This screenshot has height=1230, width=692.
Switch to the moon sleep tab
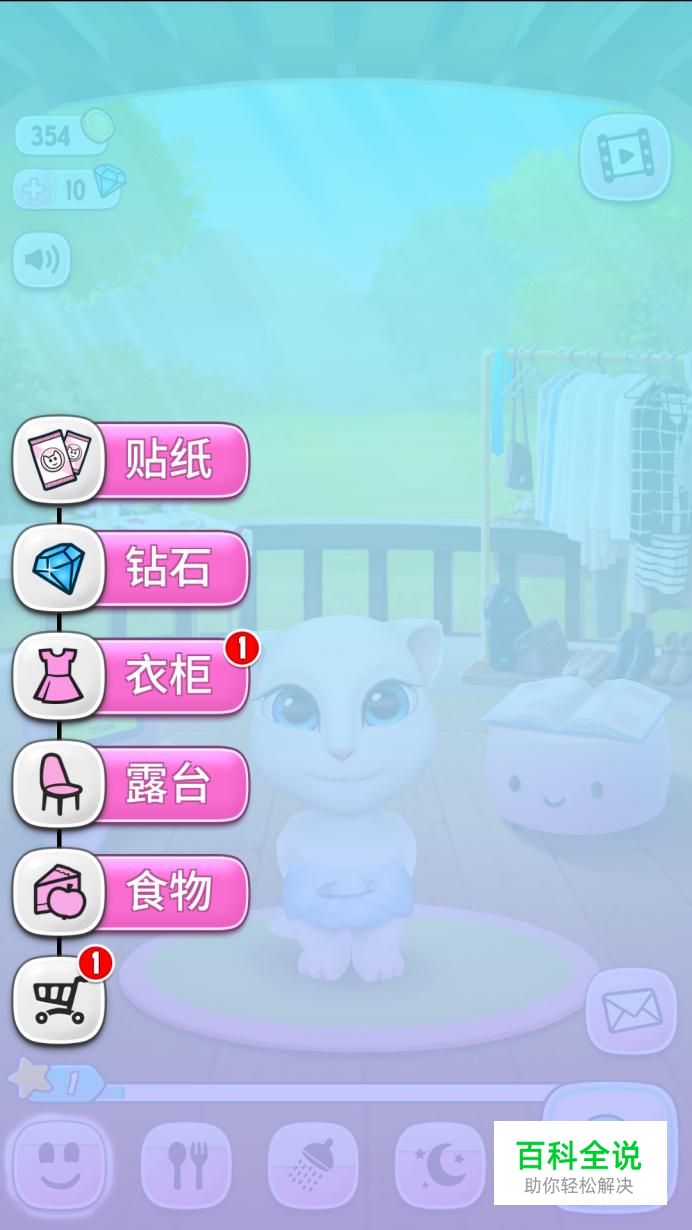click(x=440, y=1164)
